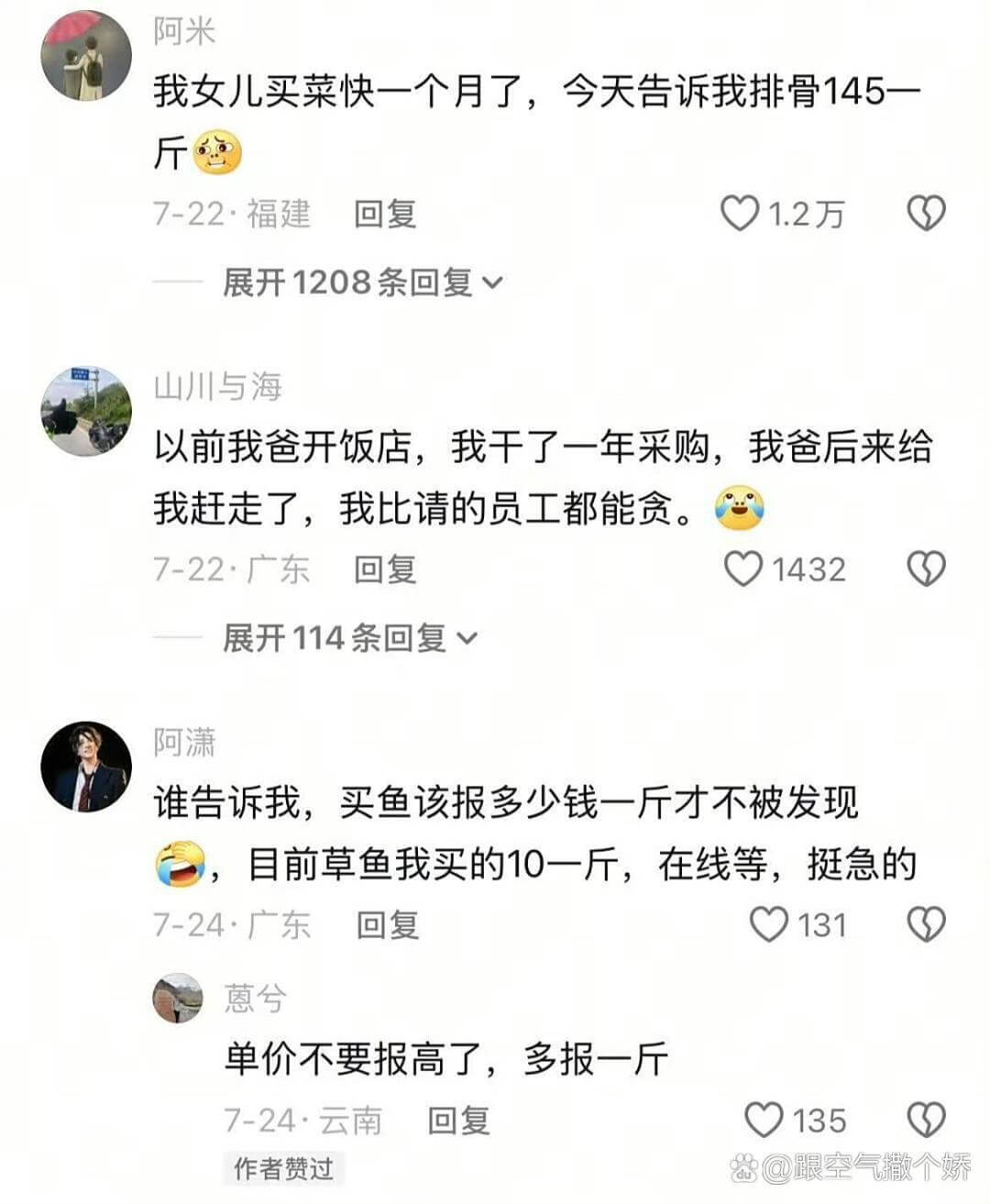Click 回复 under 山川与海's comment
This screenshot has height=1204, width=990.
coord(384,569)
